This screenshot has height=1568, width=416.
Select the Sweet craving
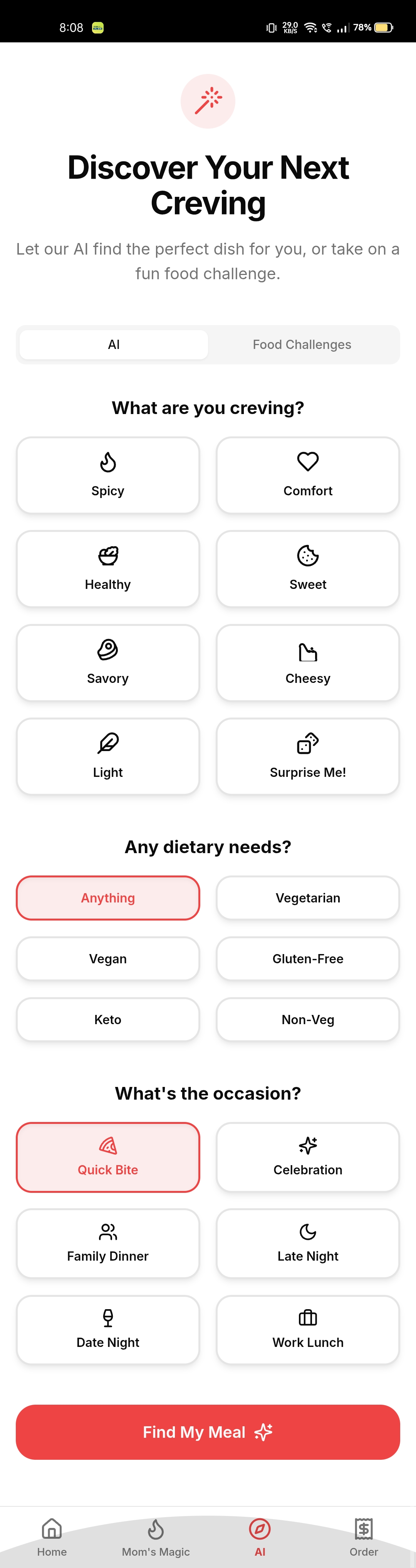point(308,569)
